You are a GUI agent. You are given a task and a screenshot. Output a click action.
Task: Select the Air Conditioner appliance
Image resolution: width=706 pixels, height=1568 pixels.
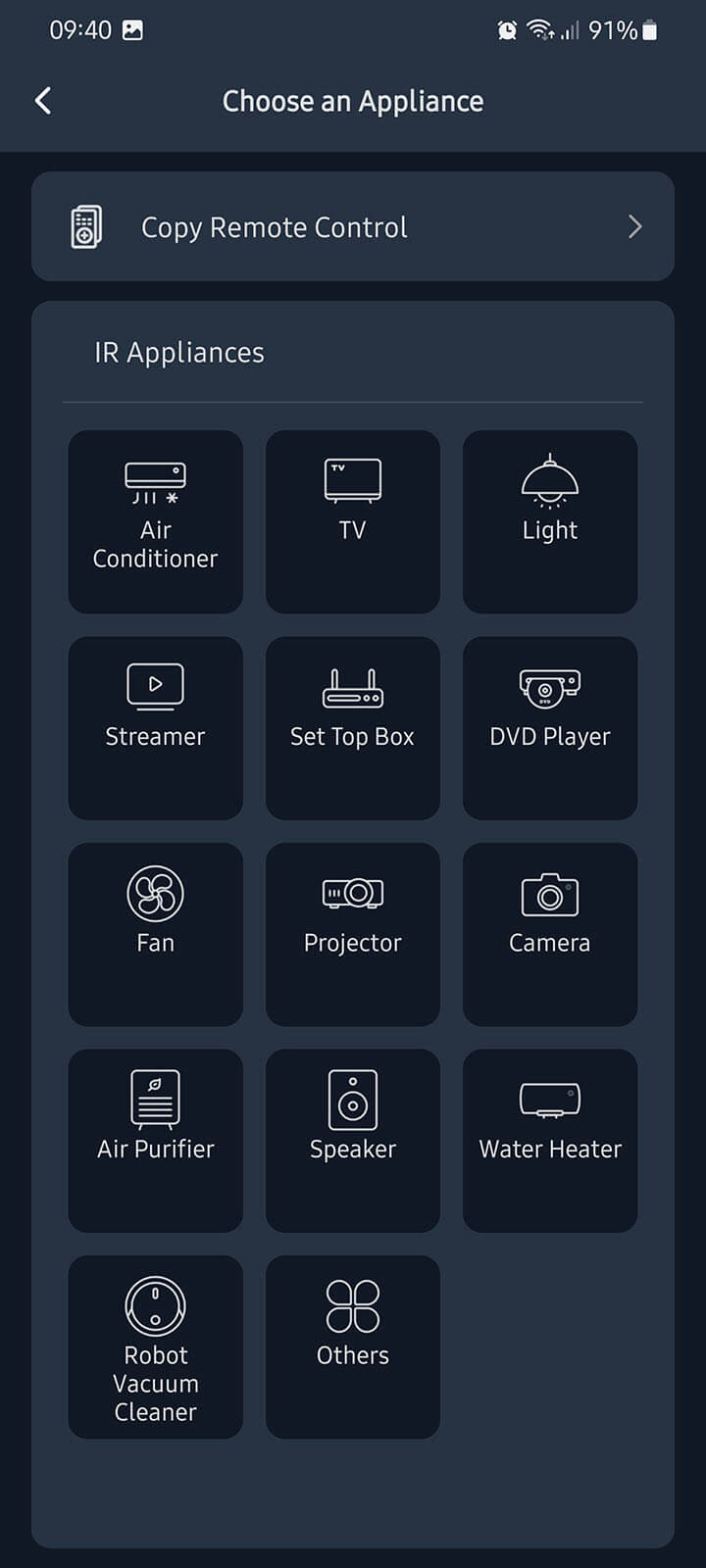point(155,521)
